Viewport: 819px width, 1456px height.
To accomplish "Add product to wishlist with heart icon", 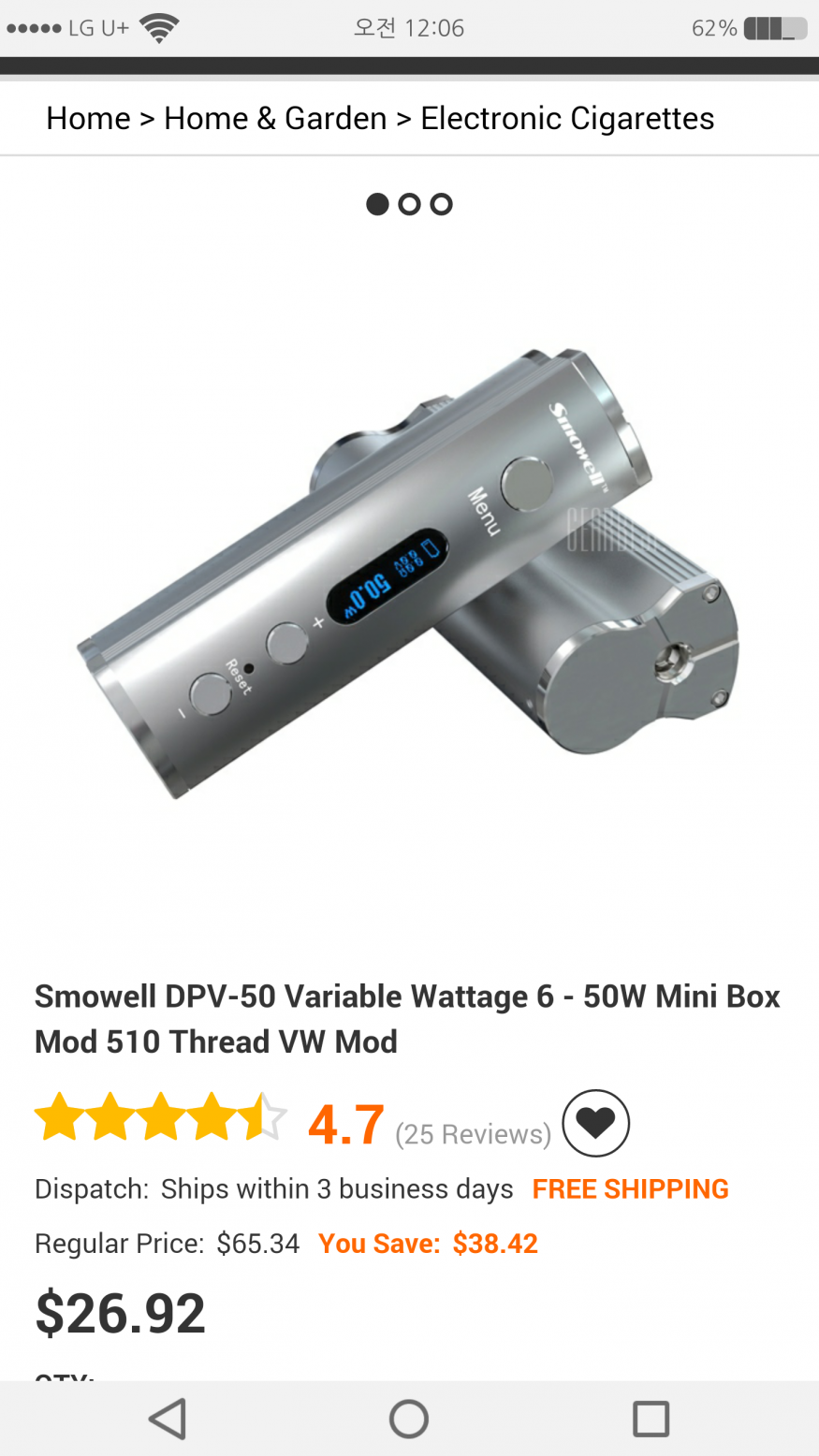I will point(595,1123).
